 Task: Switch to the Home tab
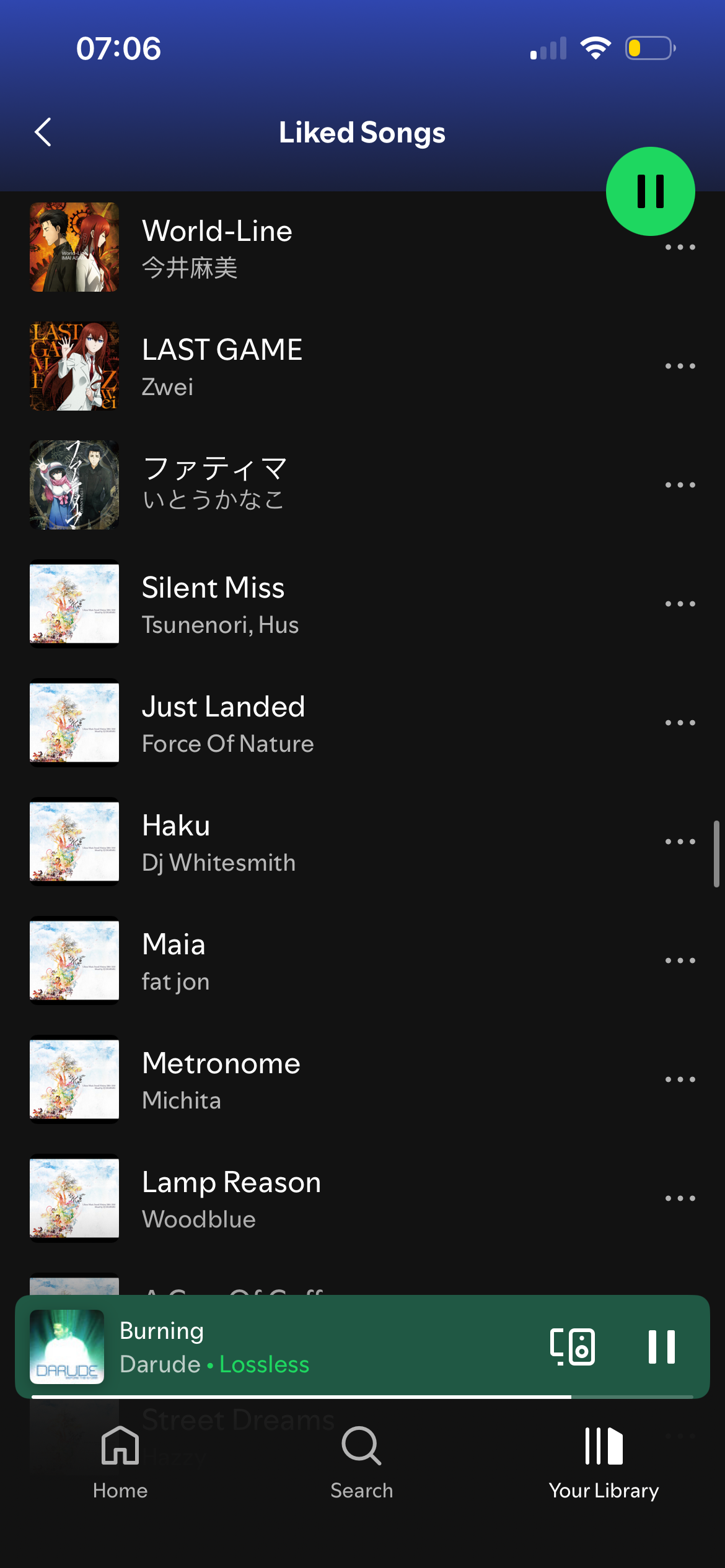(x=120, y=1461)
